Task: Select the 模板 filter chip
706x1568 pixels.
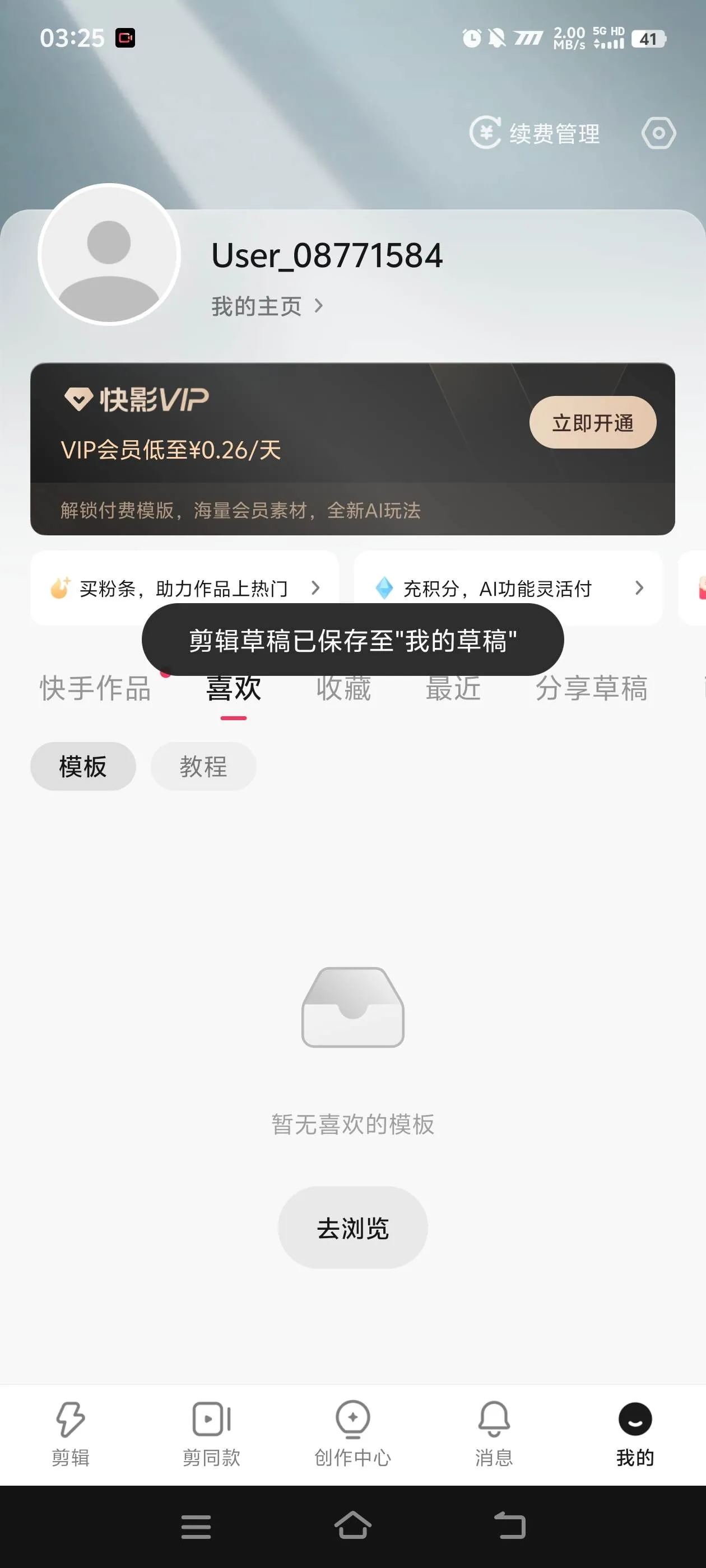Action: [x=83, y=766]
